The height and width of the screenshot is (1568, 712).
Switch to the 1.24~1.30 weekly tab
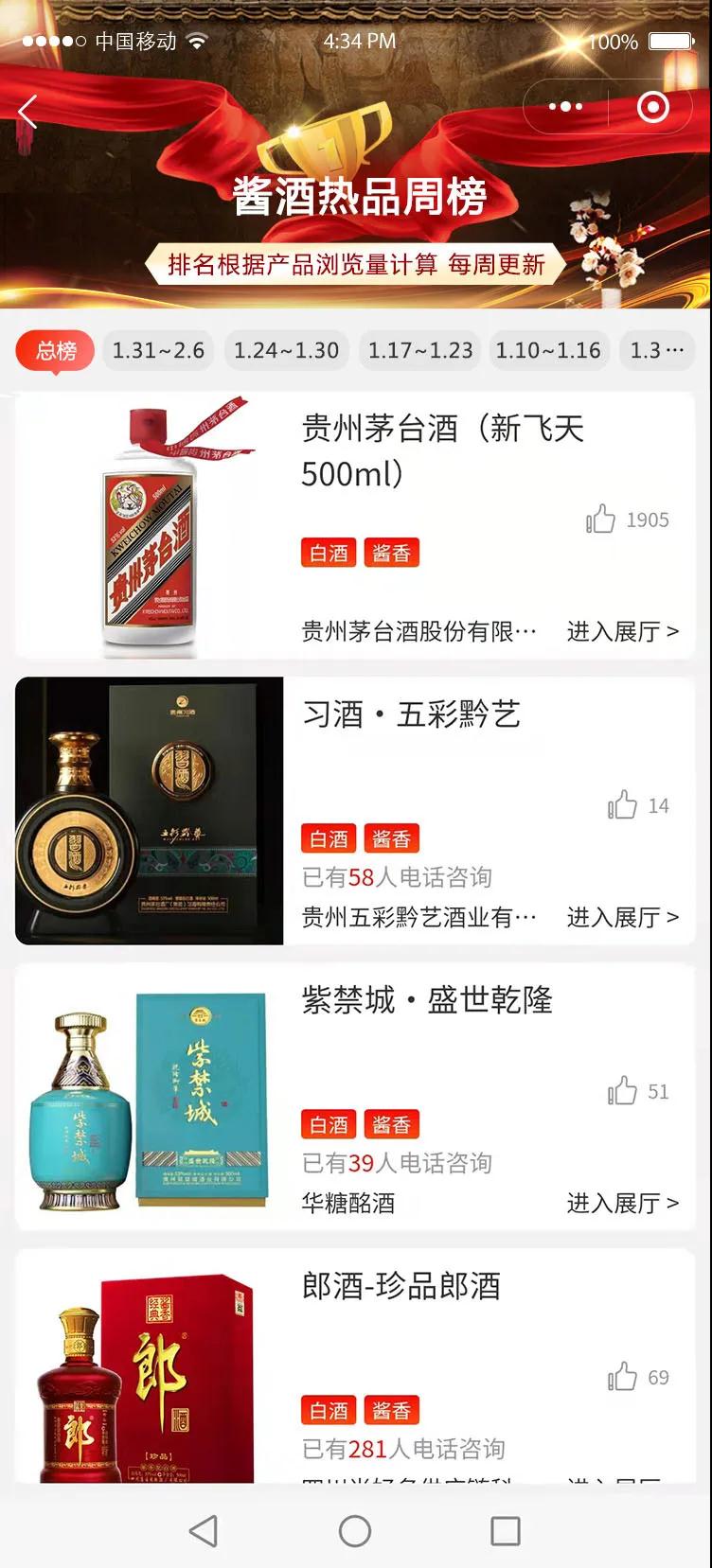[286, 351]
